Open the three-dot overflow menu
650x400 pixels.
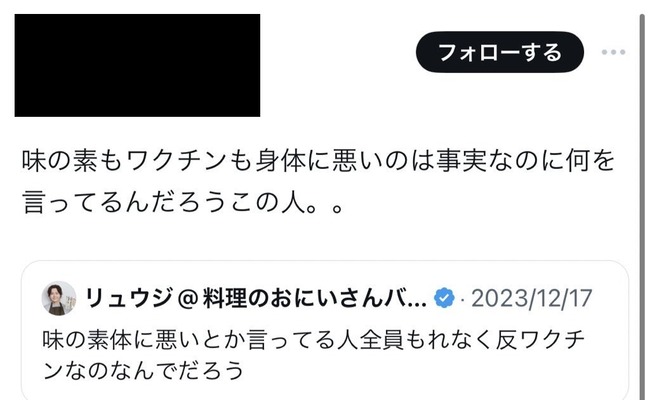(612, 52)
